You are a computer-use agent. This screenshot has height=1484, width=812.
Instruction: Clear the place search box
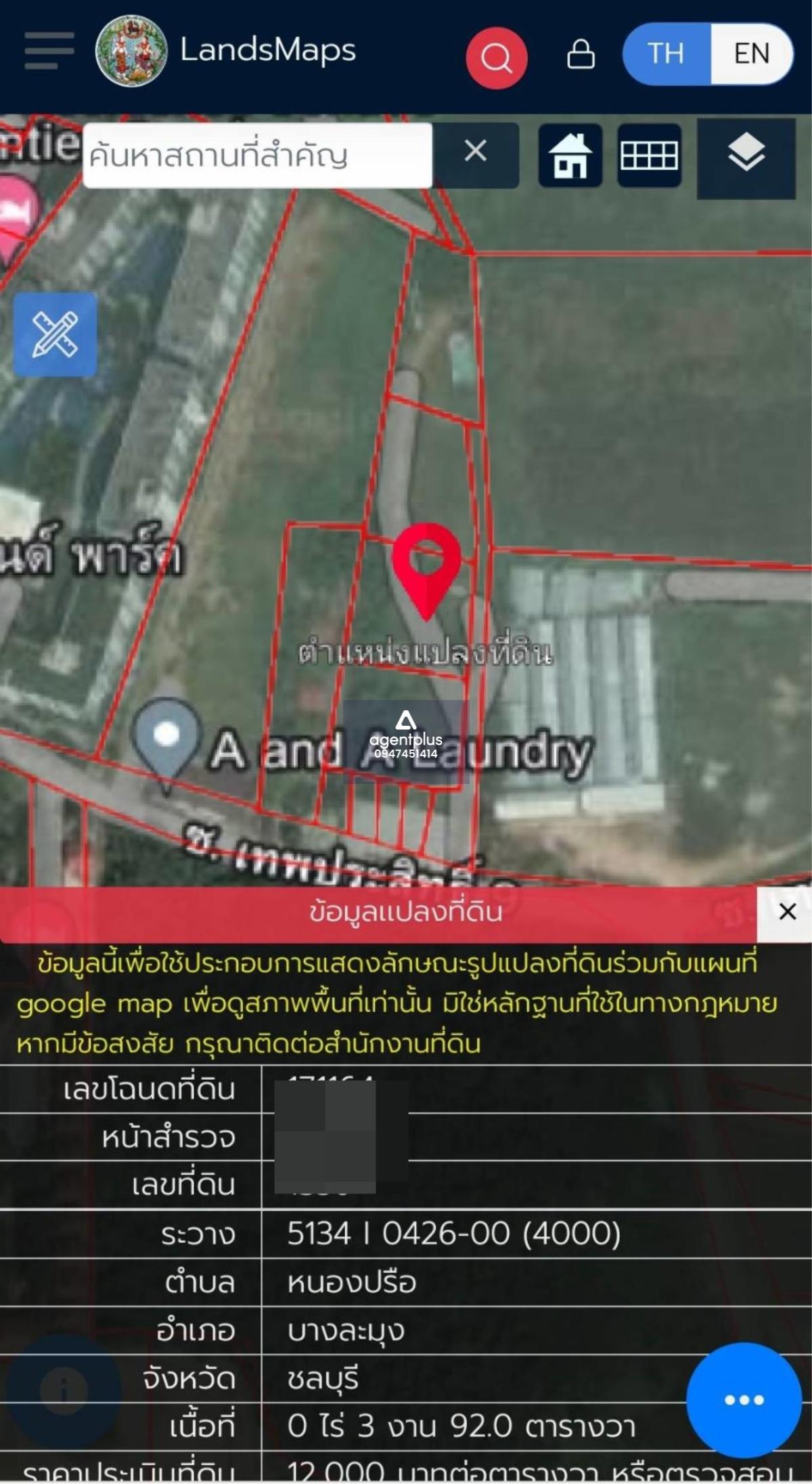[x=476, y=151]
